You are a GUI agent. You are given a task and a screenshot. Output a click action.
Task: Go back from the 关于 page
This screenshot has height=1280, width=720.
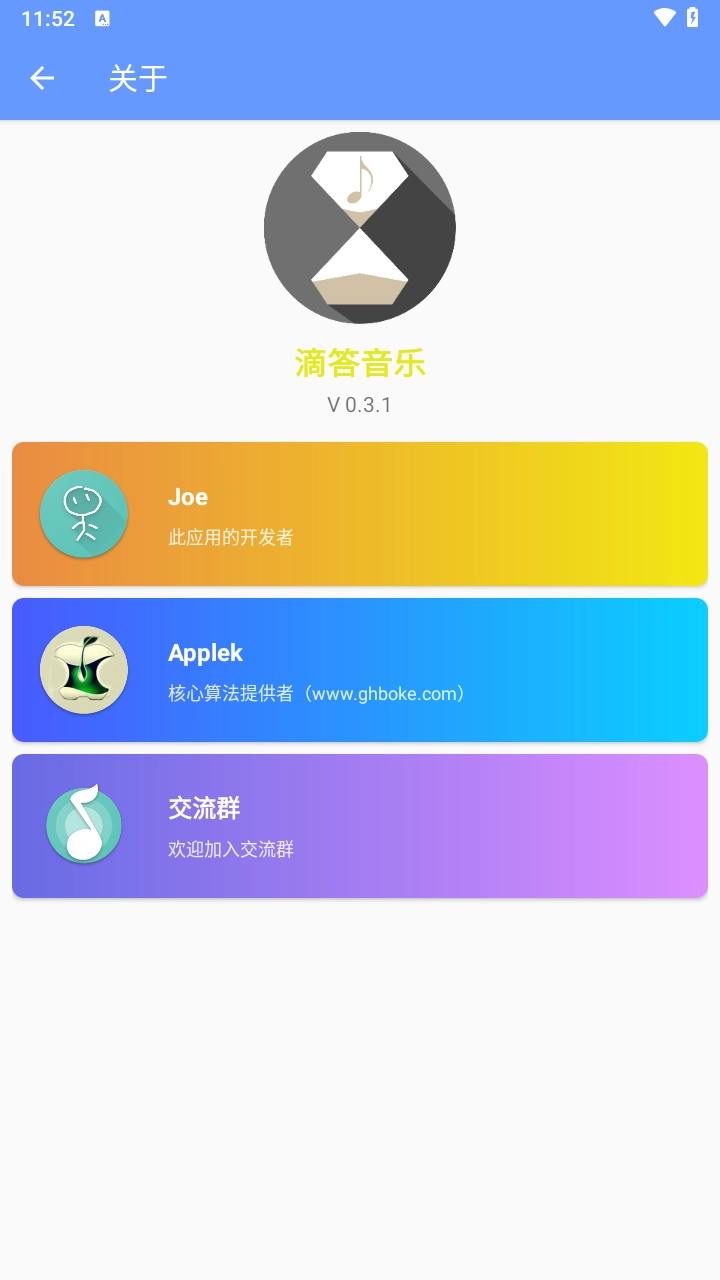(x=42, y=78)
